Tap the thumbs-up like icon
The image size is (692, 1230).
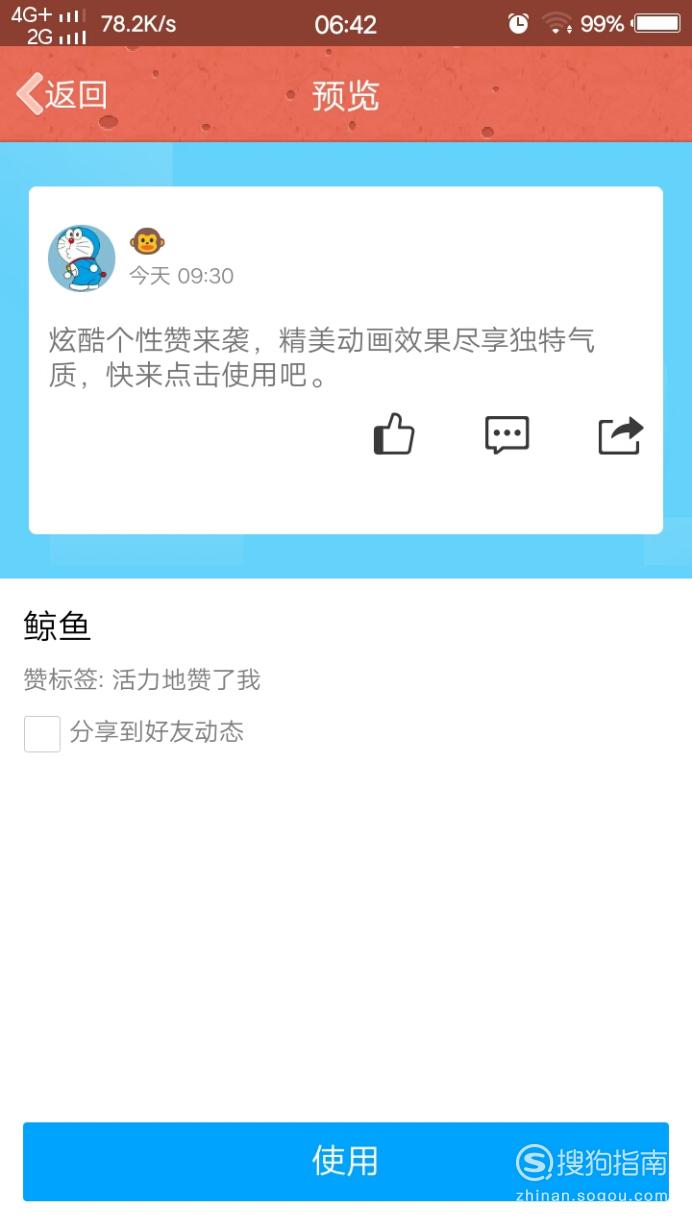point(394,434)
